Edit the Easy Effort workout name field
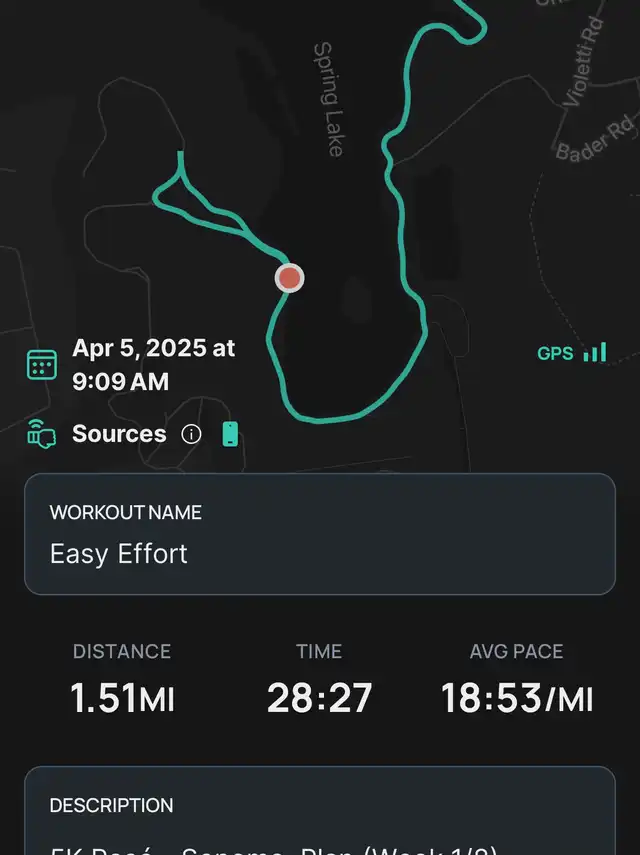Image resolution: width=640 pixels, height=855 pixels. pos(319,534)
